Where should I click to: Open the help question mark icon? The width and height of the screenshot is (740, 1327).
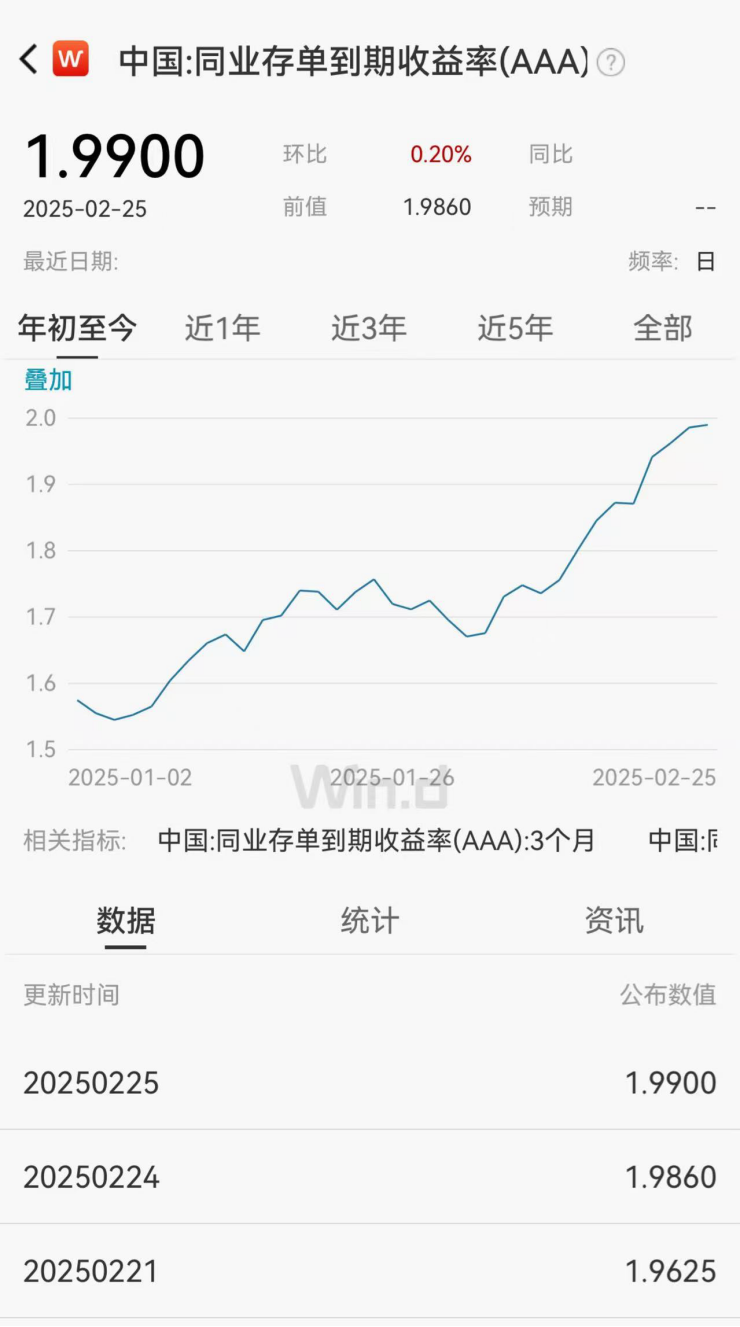tap(610, 63)
